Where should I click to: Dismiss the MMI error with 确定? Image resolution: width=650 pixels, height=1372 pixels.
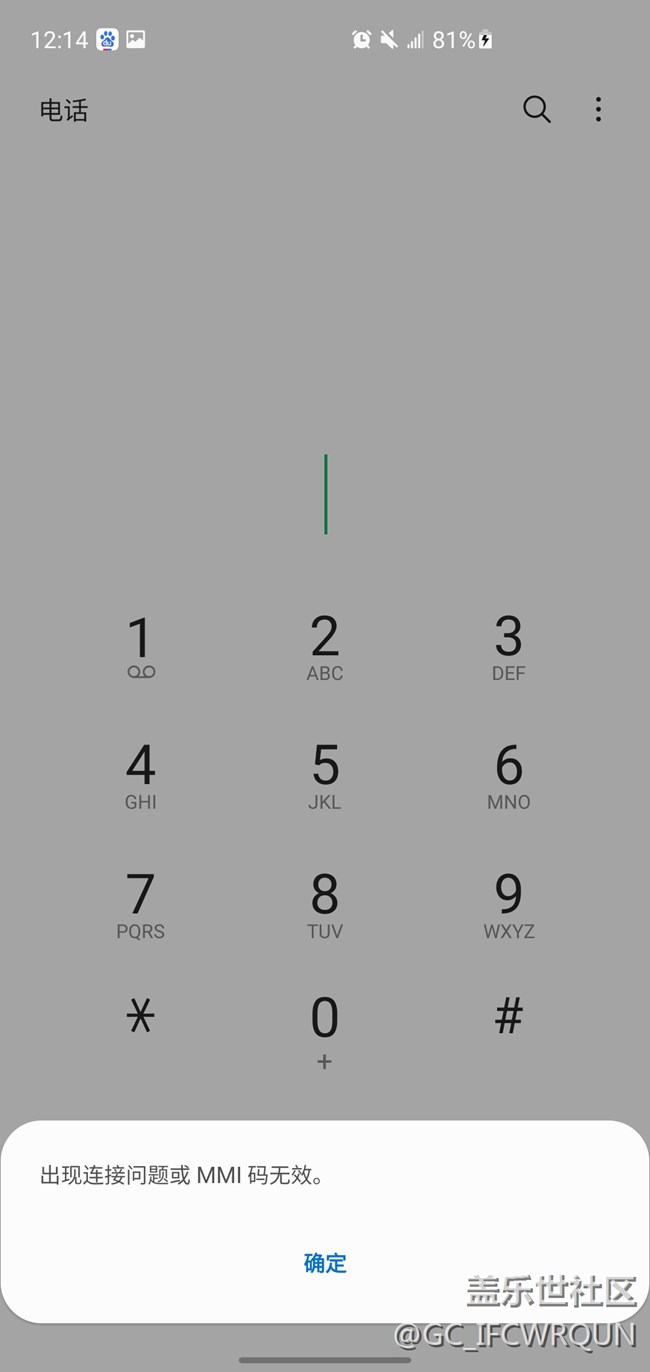click(x=325, y=1263)
